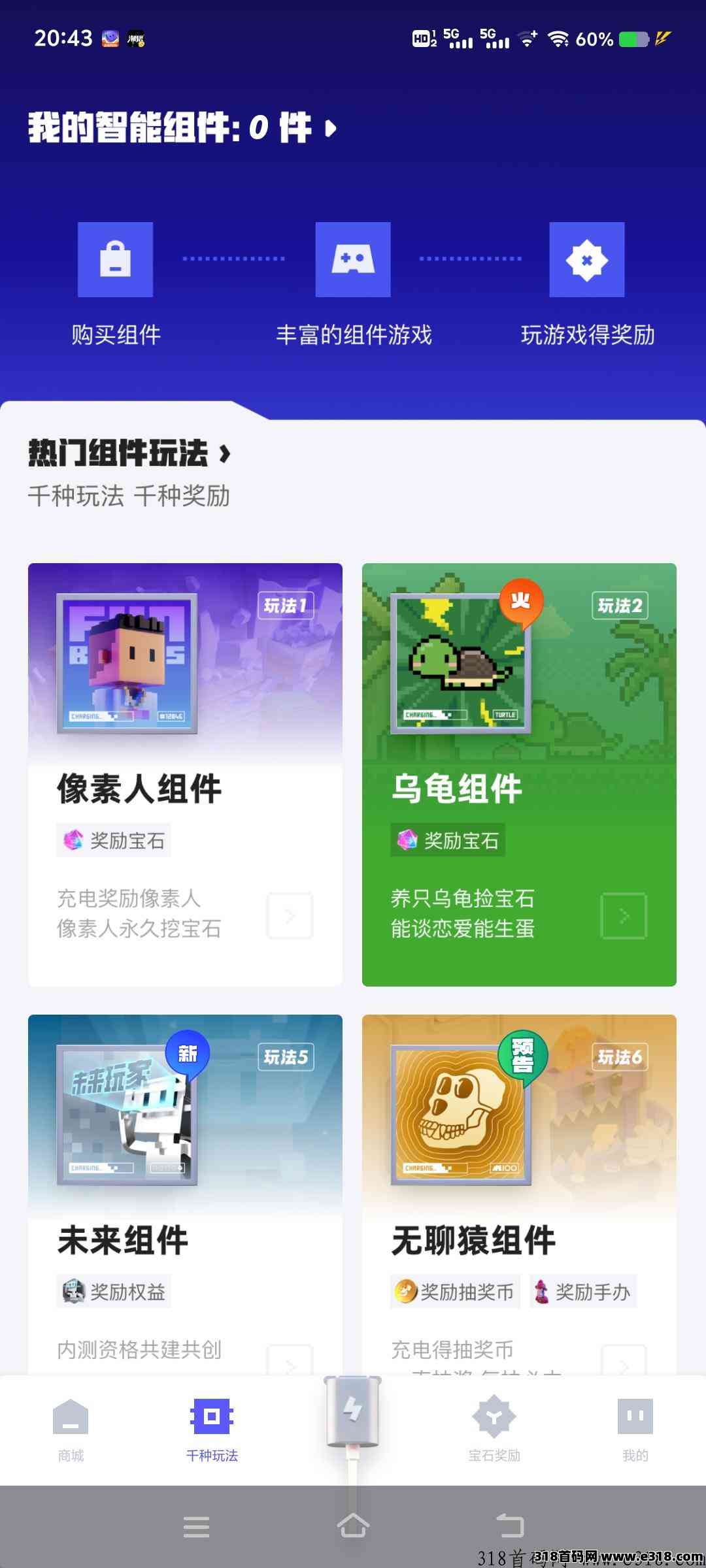Select the 千种玩法 tab

pyautogui.click(x=212, y=1428)
